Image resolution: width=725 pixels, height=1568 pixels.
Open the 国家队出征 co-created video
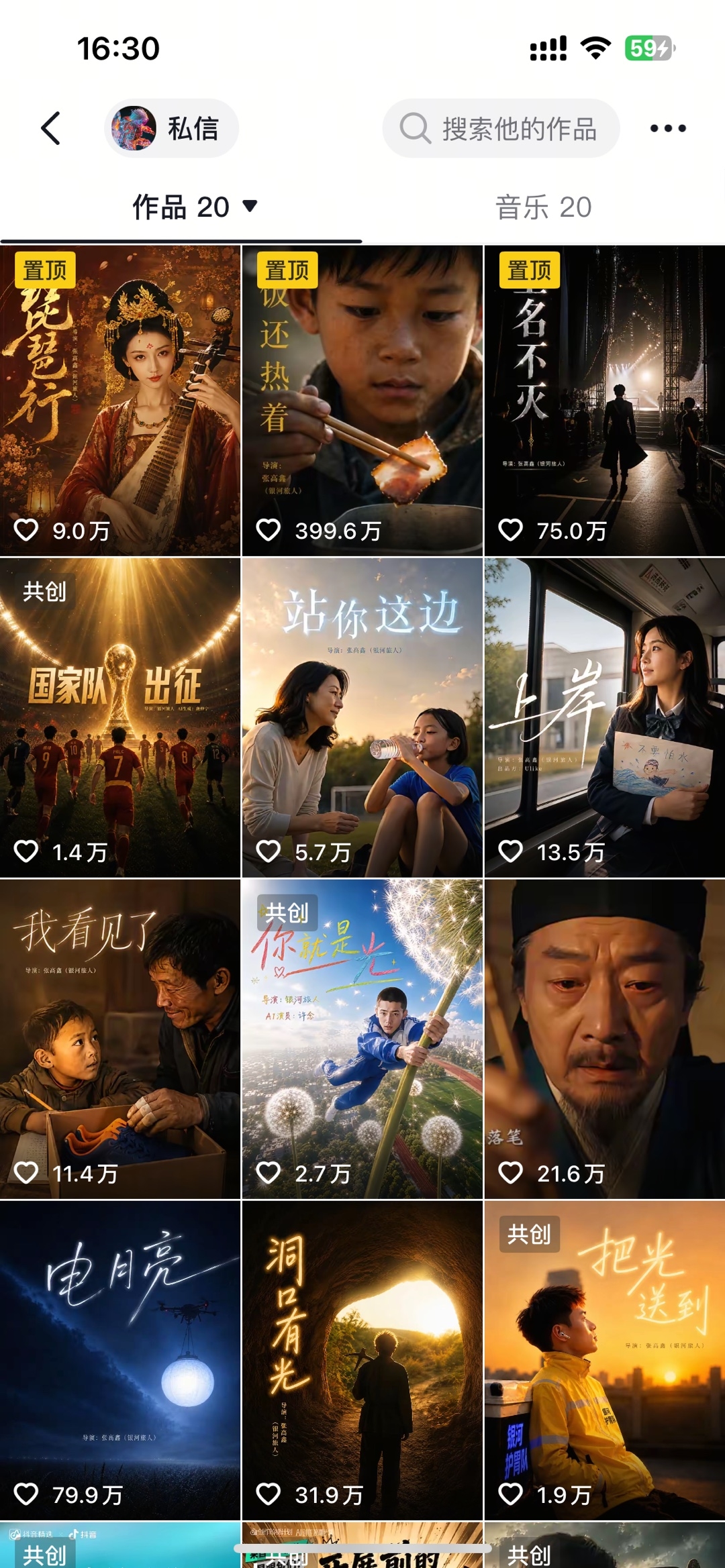point(120,718)
